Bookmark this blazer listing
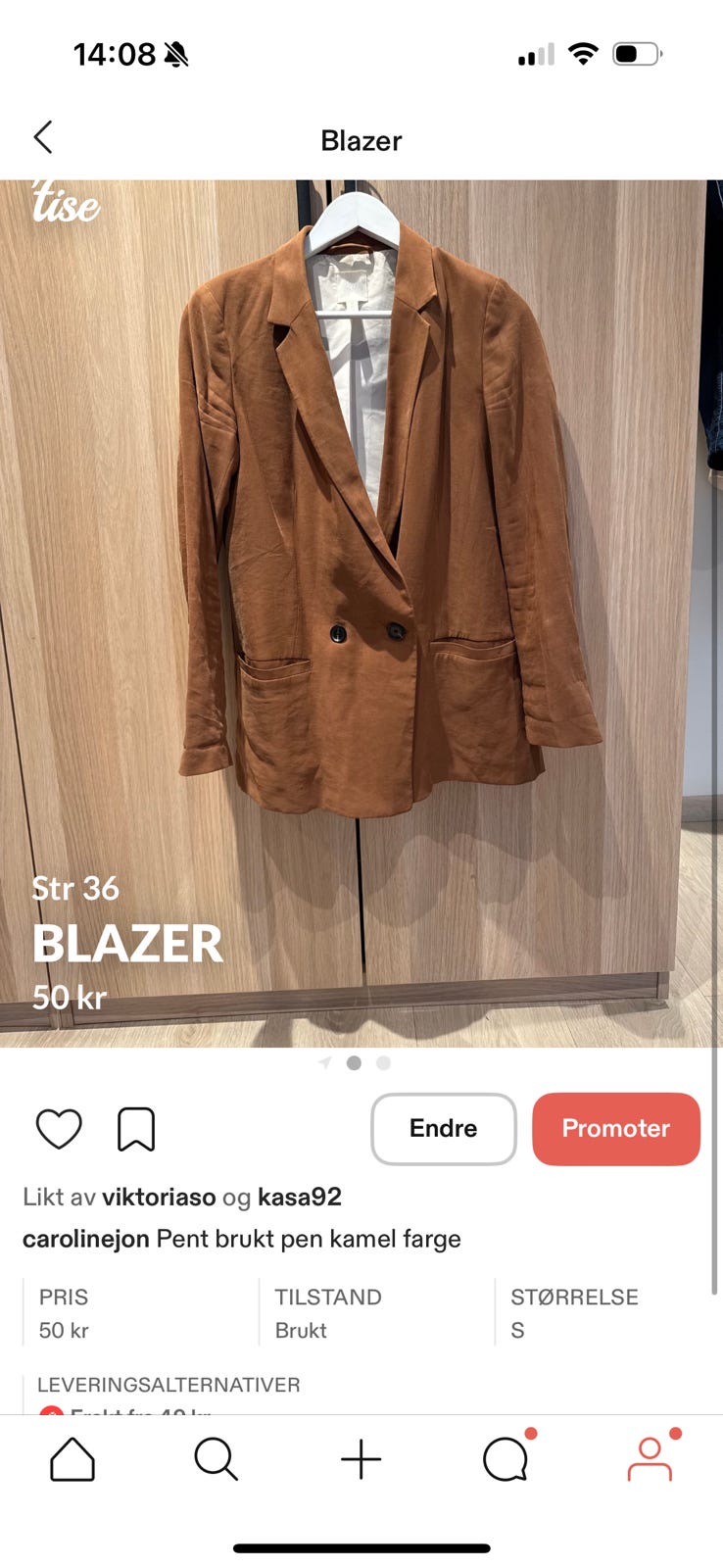 (136, 1129)
